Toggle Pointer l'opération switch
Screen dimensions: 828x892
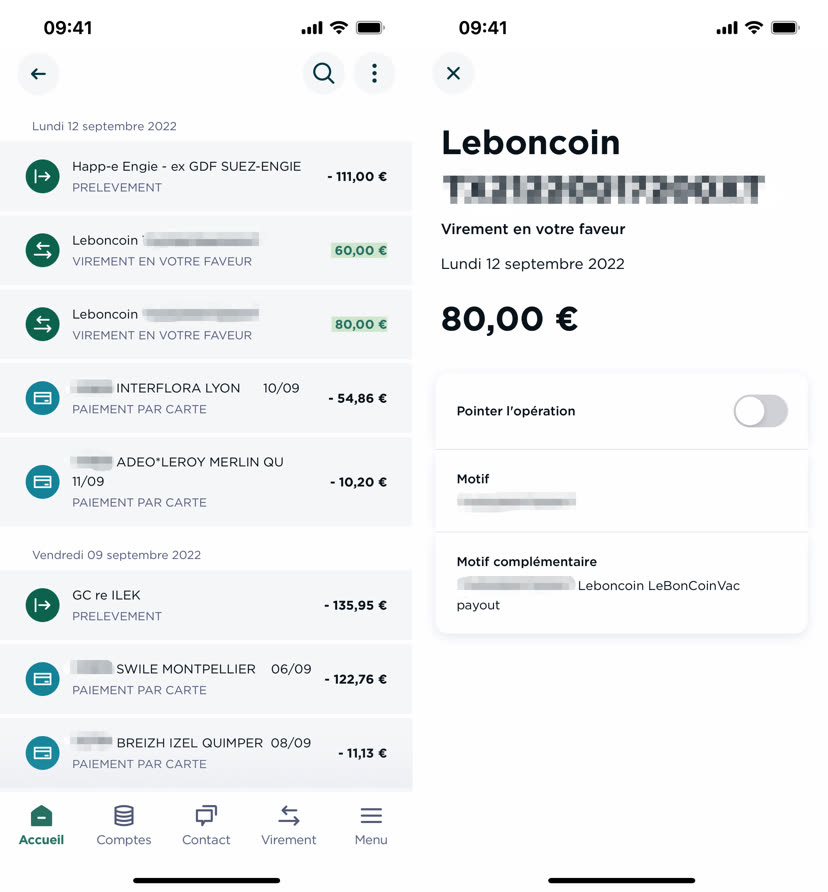760,411
